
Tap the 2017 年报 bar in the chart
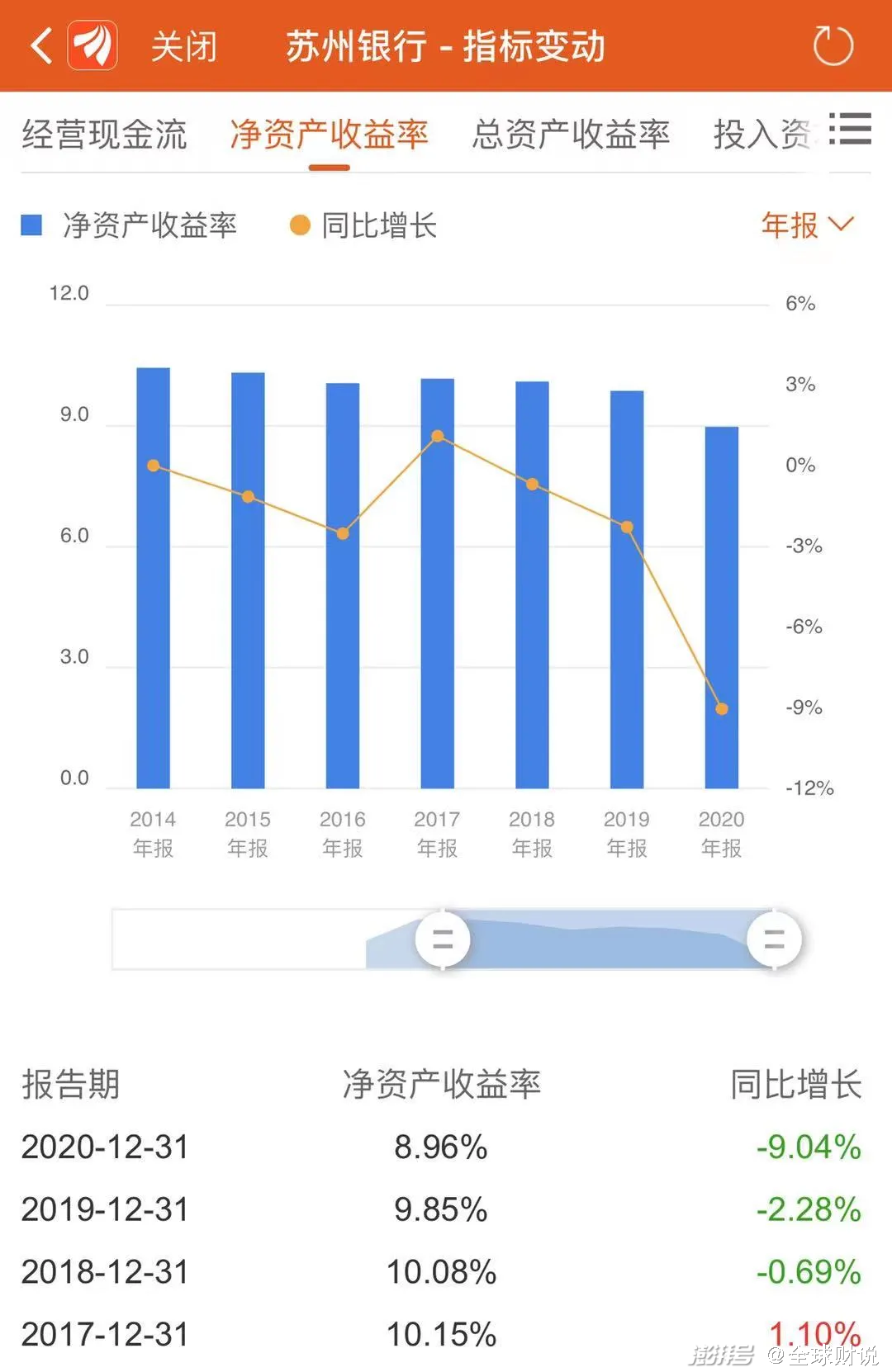437,583
